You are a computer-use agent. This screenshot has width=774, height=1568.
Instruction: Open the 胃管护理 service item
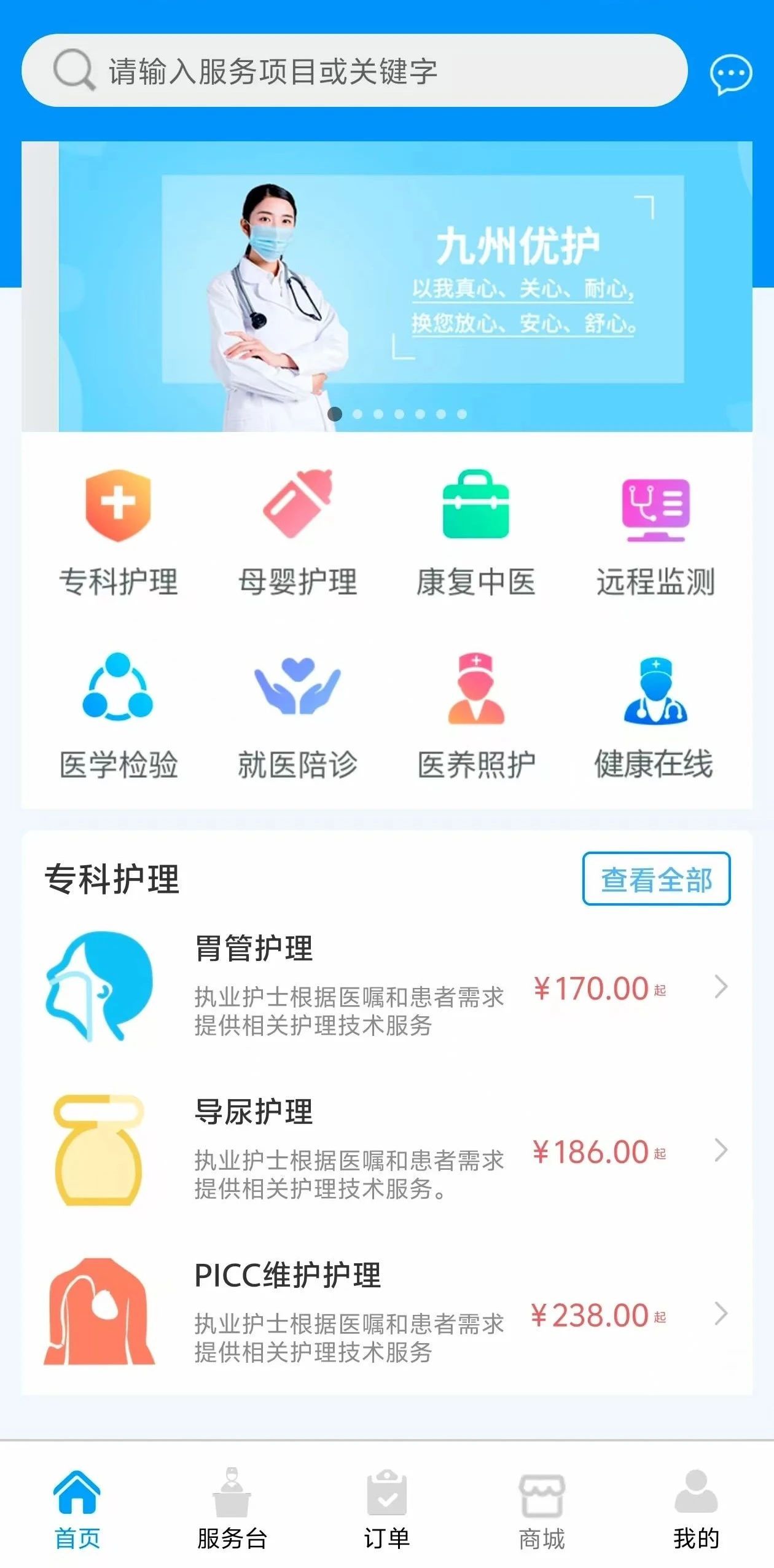point(387,987)
